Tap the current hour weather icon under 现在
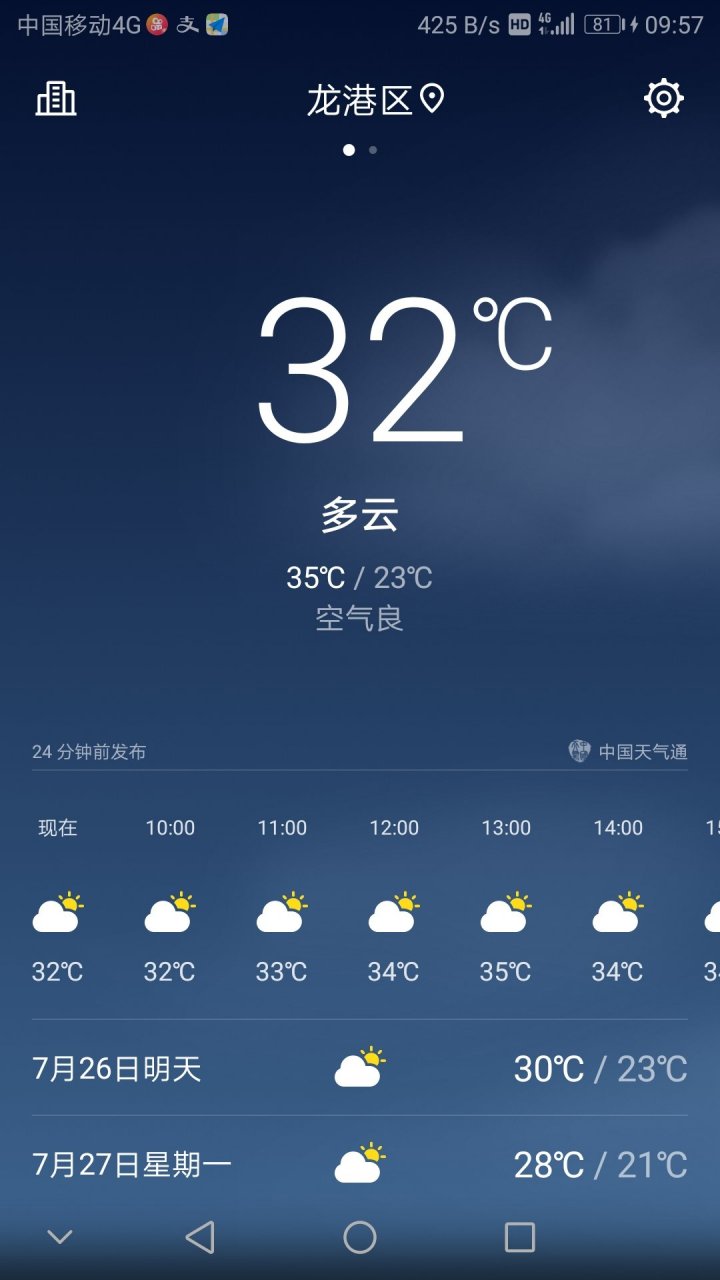 [x=58, y=908]
